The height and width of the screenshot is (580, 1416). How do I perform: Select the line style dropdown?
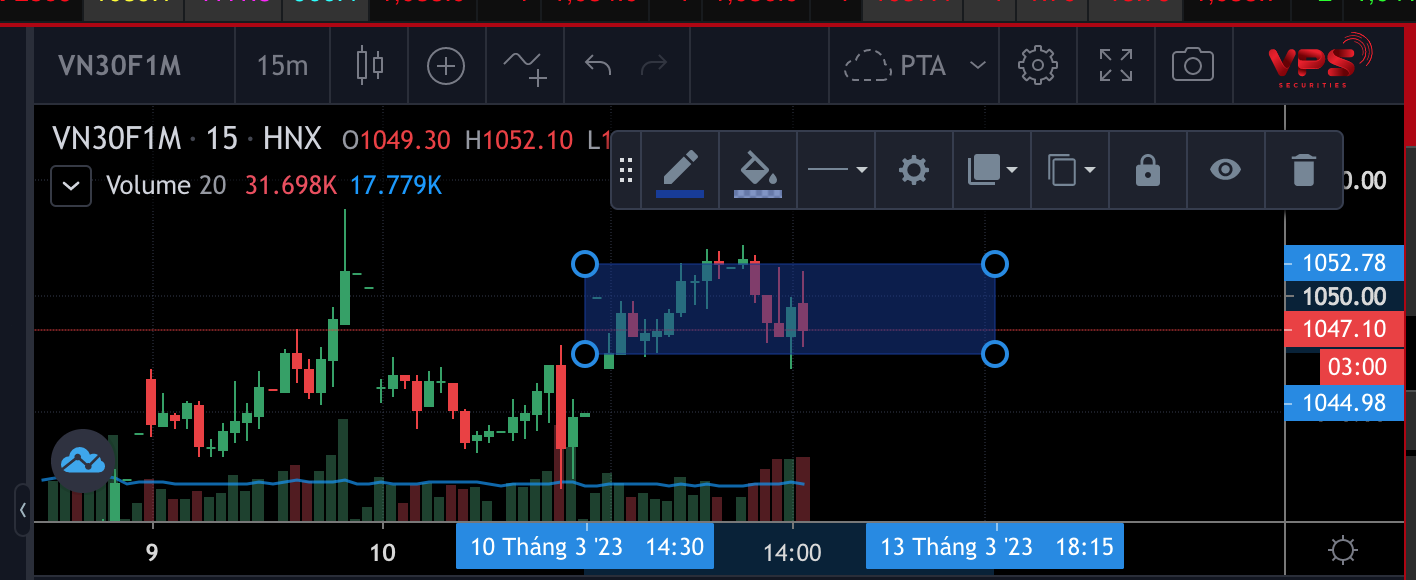(x=836, y=170)
